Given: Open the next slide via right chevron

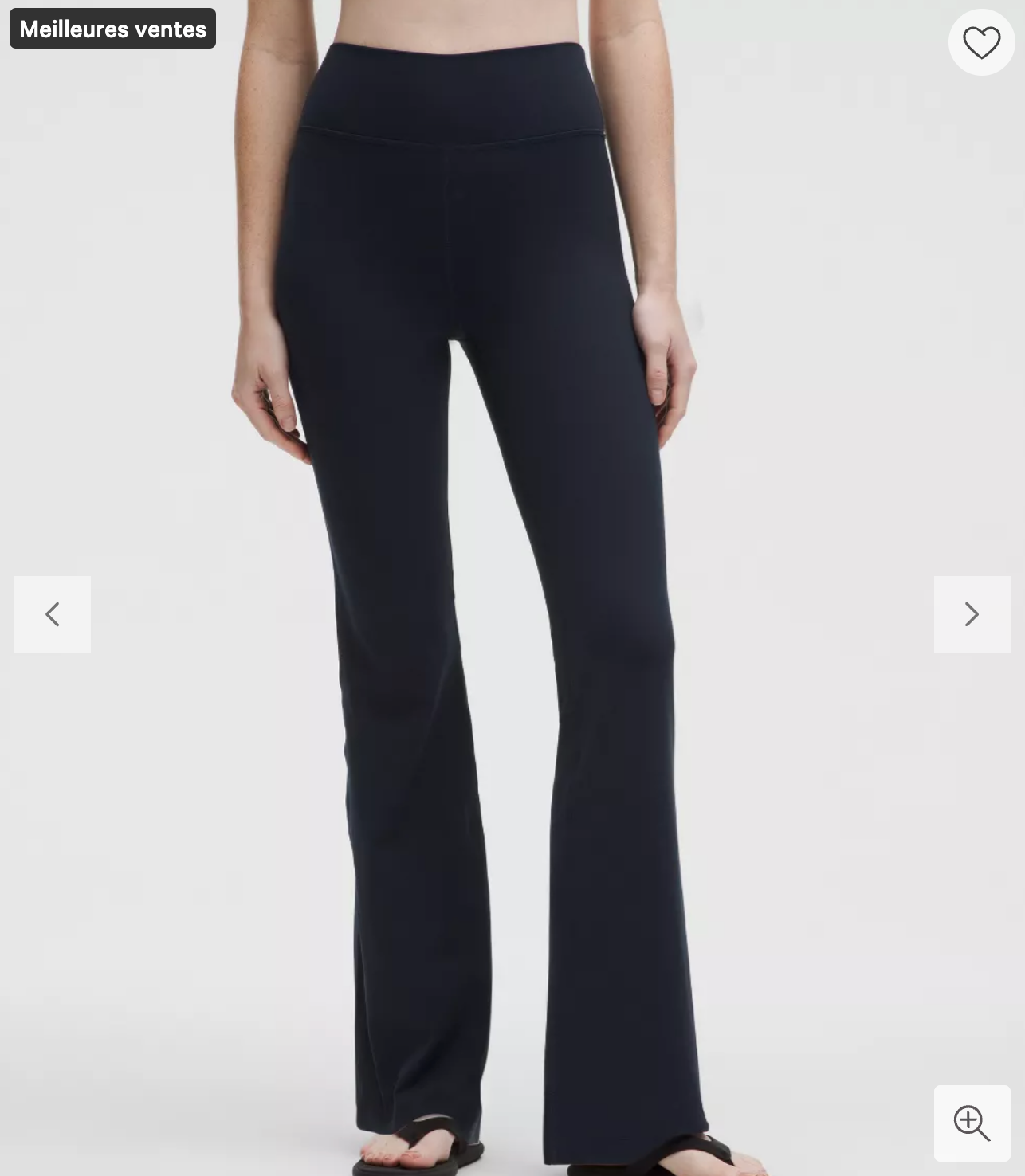Looking at the screenshot, I should [x=972, y=614].
